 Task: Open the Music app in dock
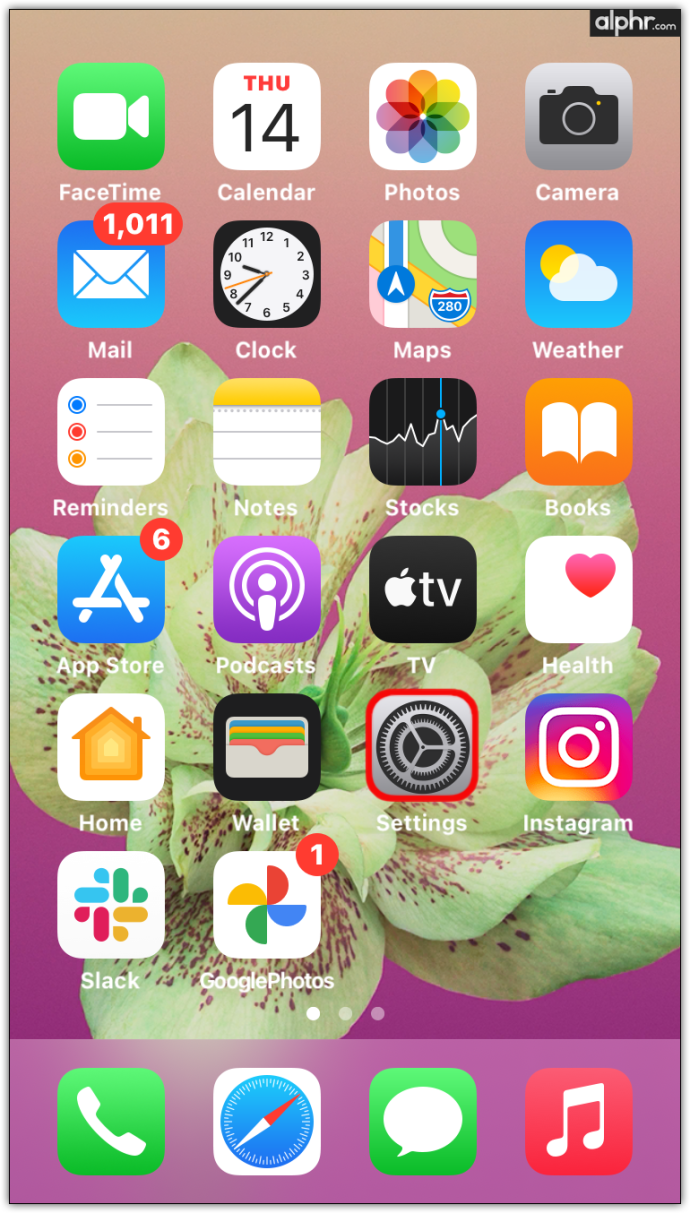click(578, 1121)
